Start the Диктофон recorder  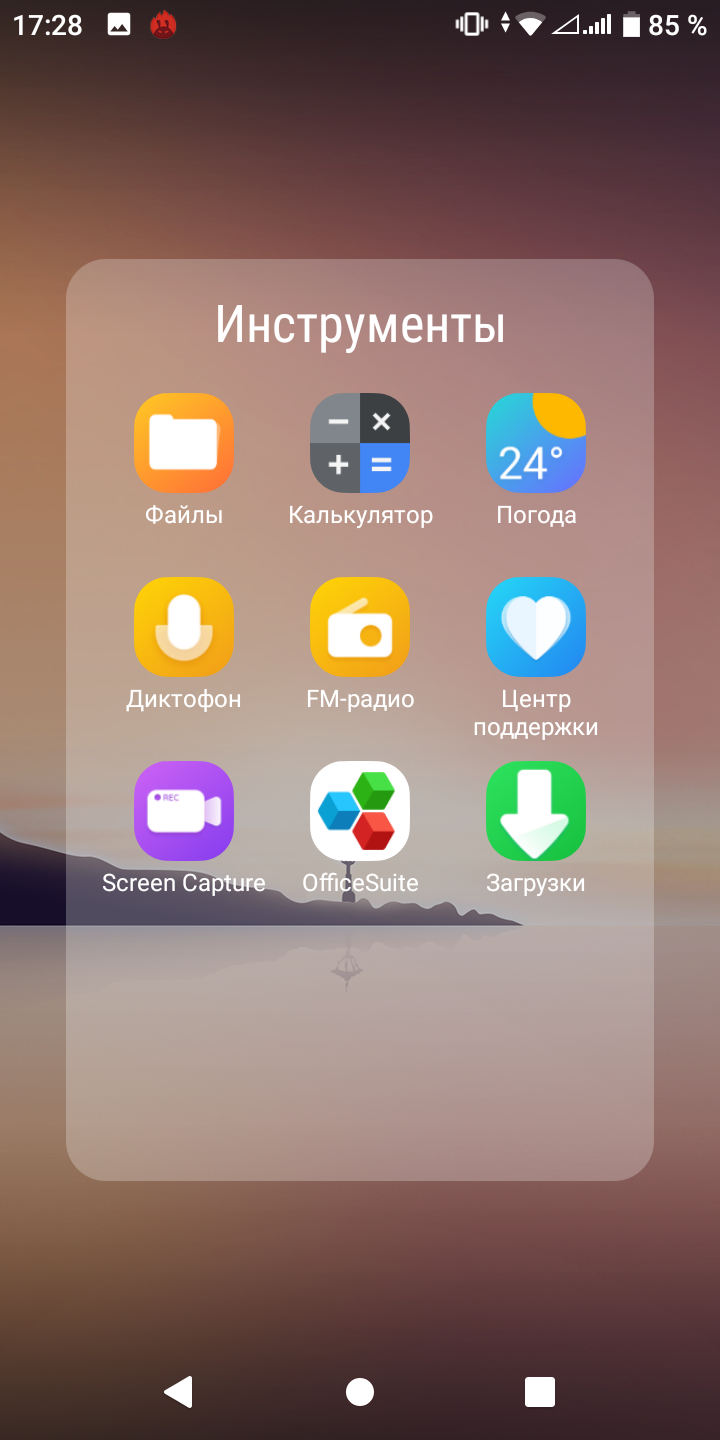tap(184, 627)
